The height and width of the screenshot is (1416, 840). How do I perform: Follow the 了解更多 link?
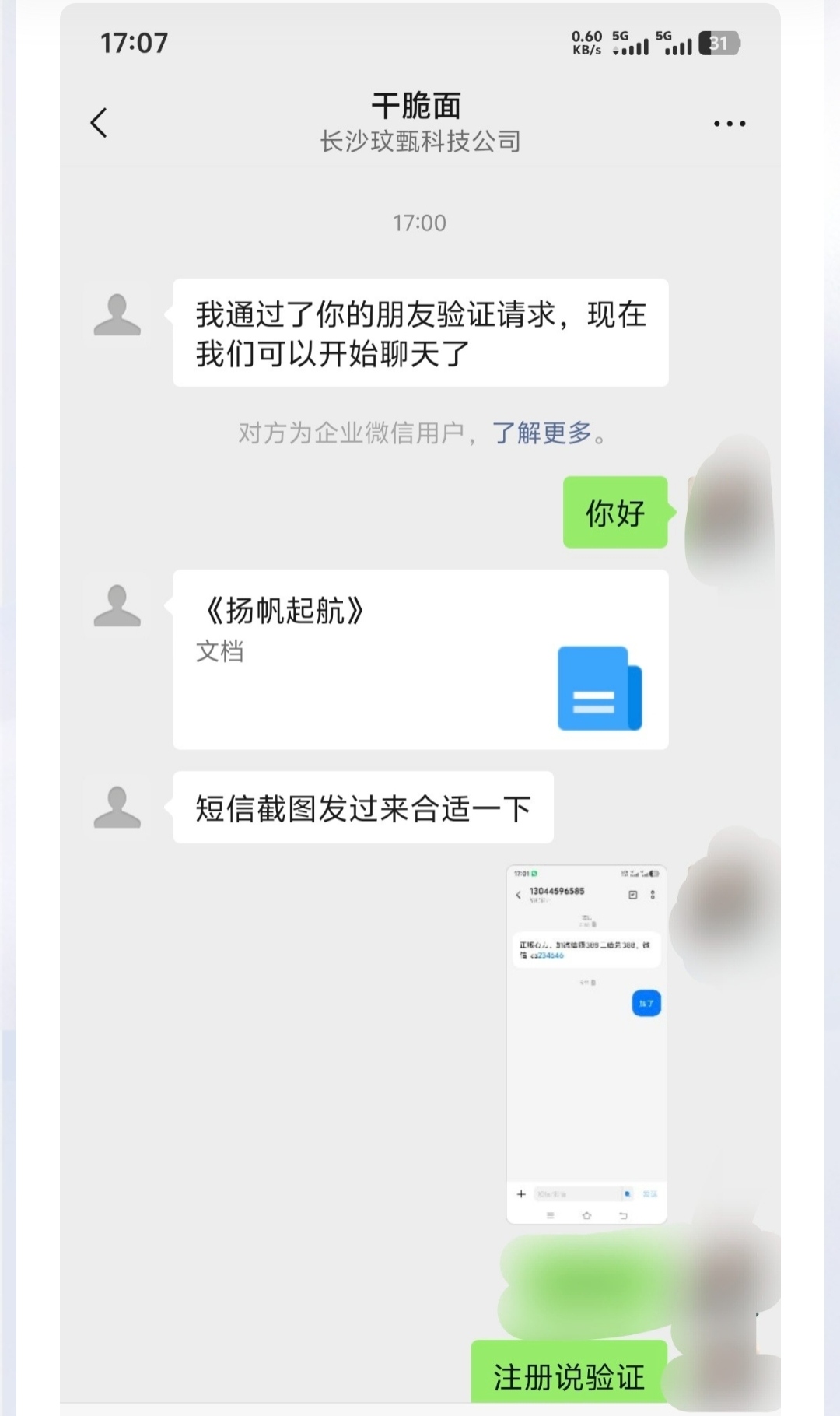(x=541, y=433)
